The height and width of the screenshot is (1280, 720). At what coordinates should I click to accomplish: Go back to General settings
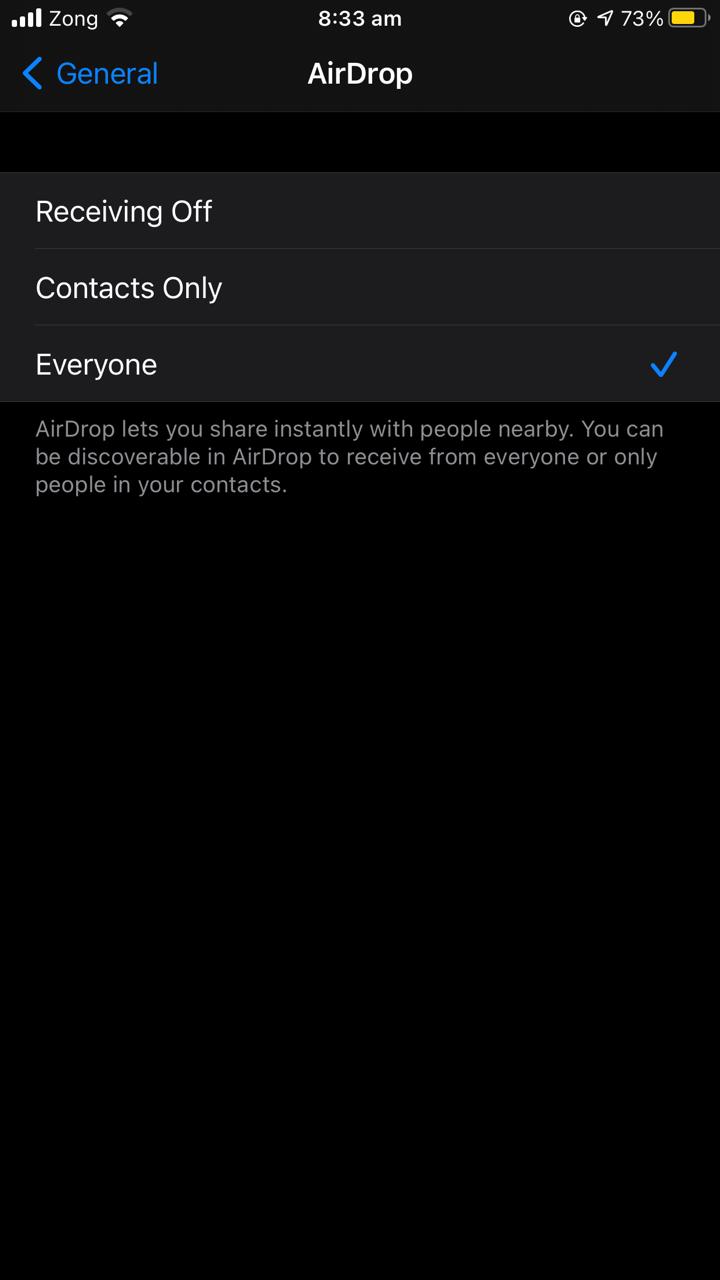[89, 73]
